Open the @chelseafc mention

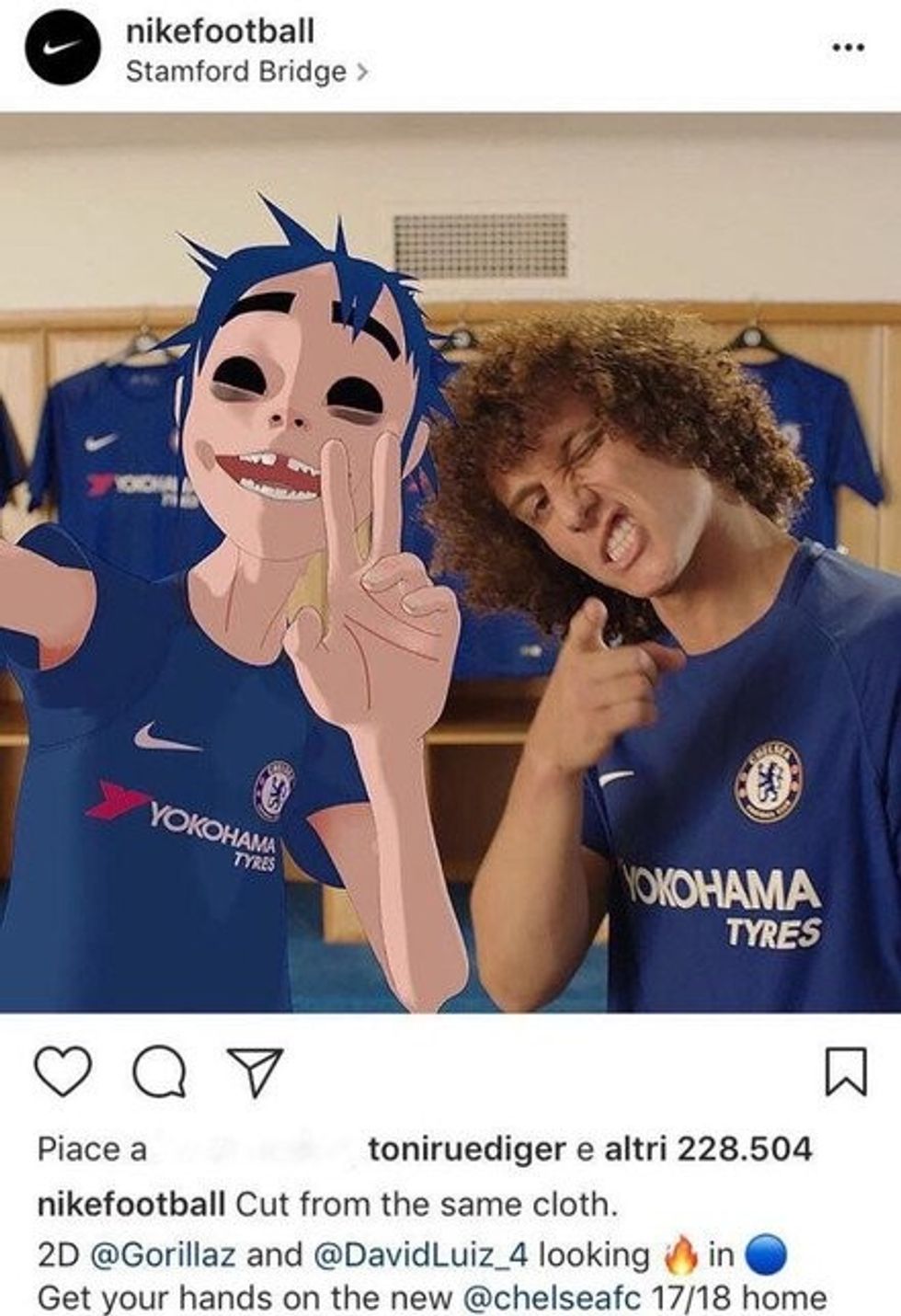[x=554, y=1299]
